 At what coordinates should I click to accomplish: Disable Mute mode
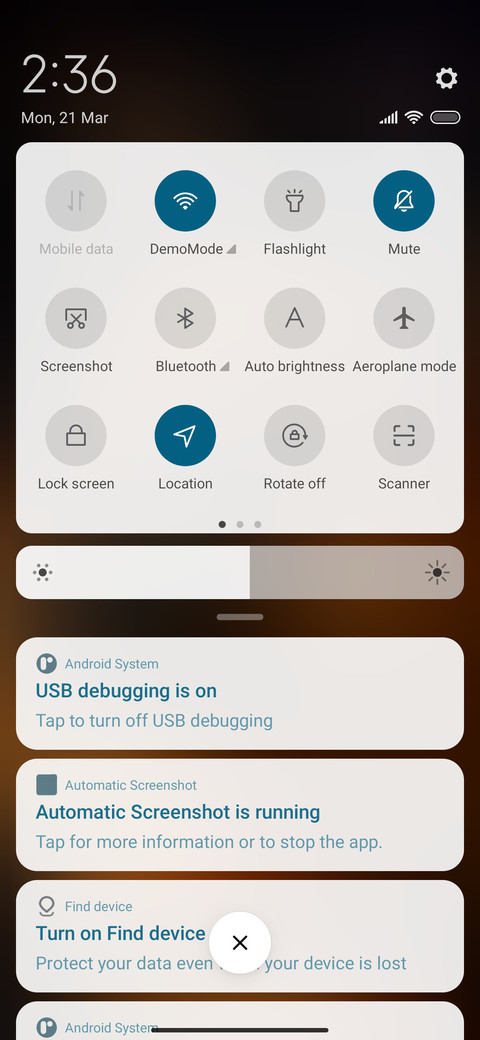click(x=404, y=201)
